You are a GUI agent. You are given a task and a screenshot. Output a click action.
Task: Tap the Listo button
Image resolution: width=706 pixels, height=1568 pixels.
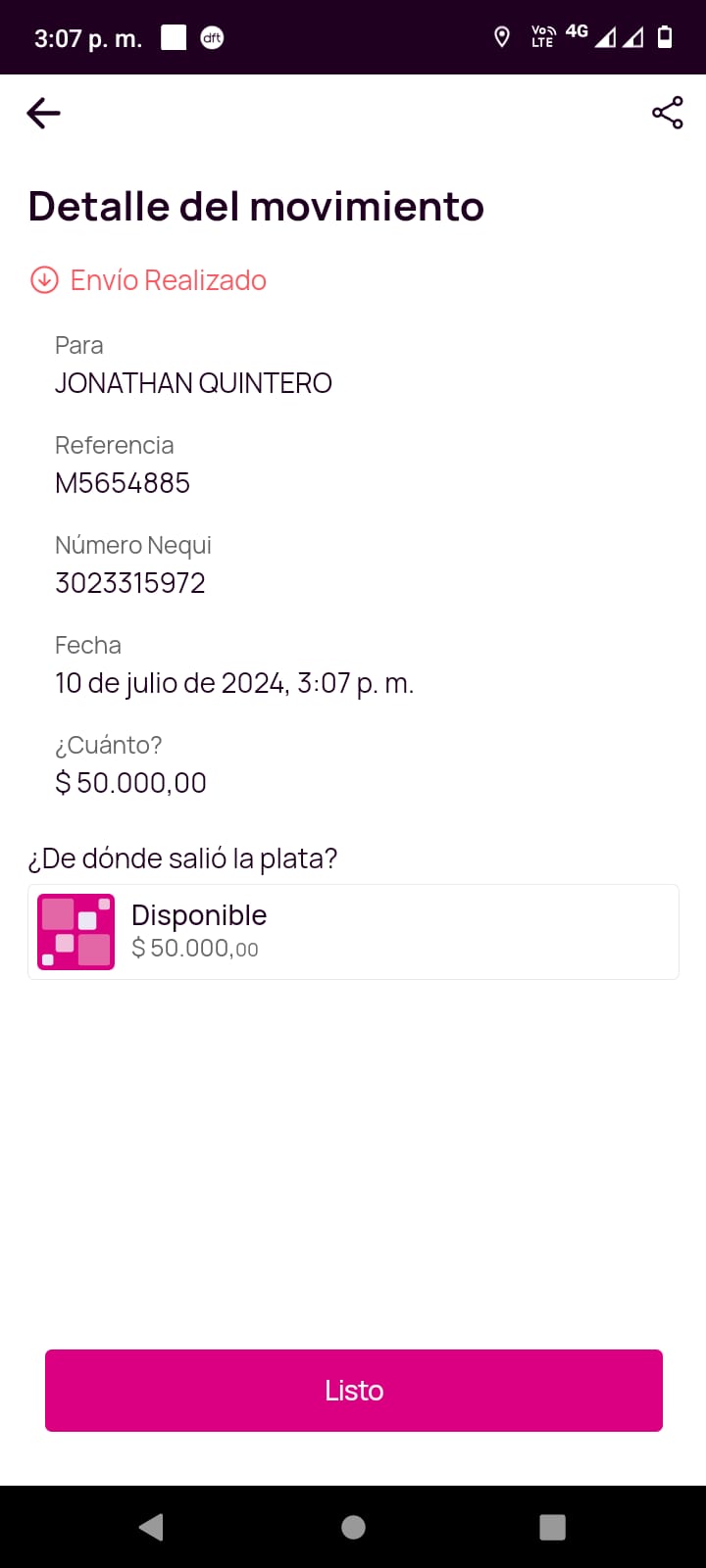(353, 1390)
